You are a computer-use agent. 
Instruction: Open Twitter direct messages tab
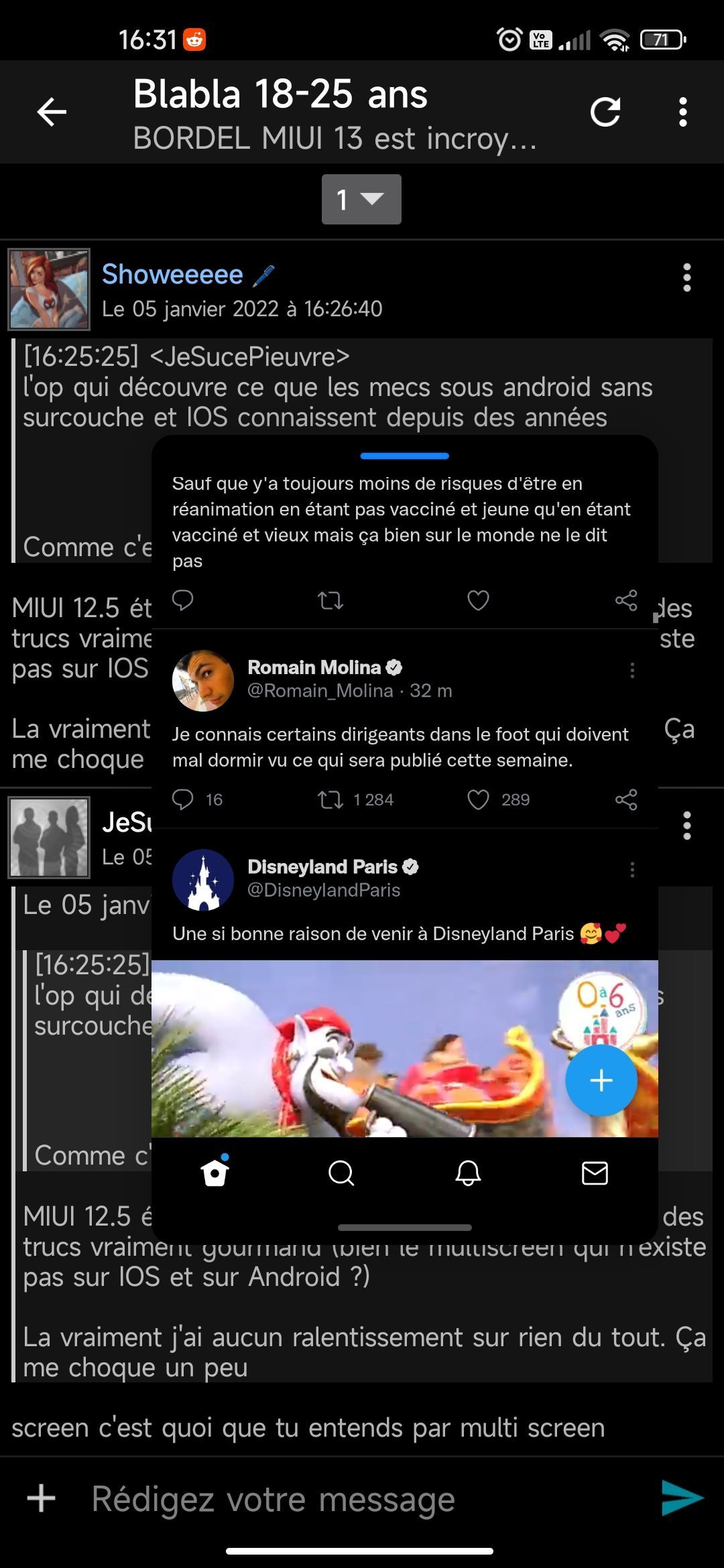pos(595,1173)
